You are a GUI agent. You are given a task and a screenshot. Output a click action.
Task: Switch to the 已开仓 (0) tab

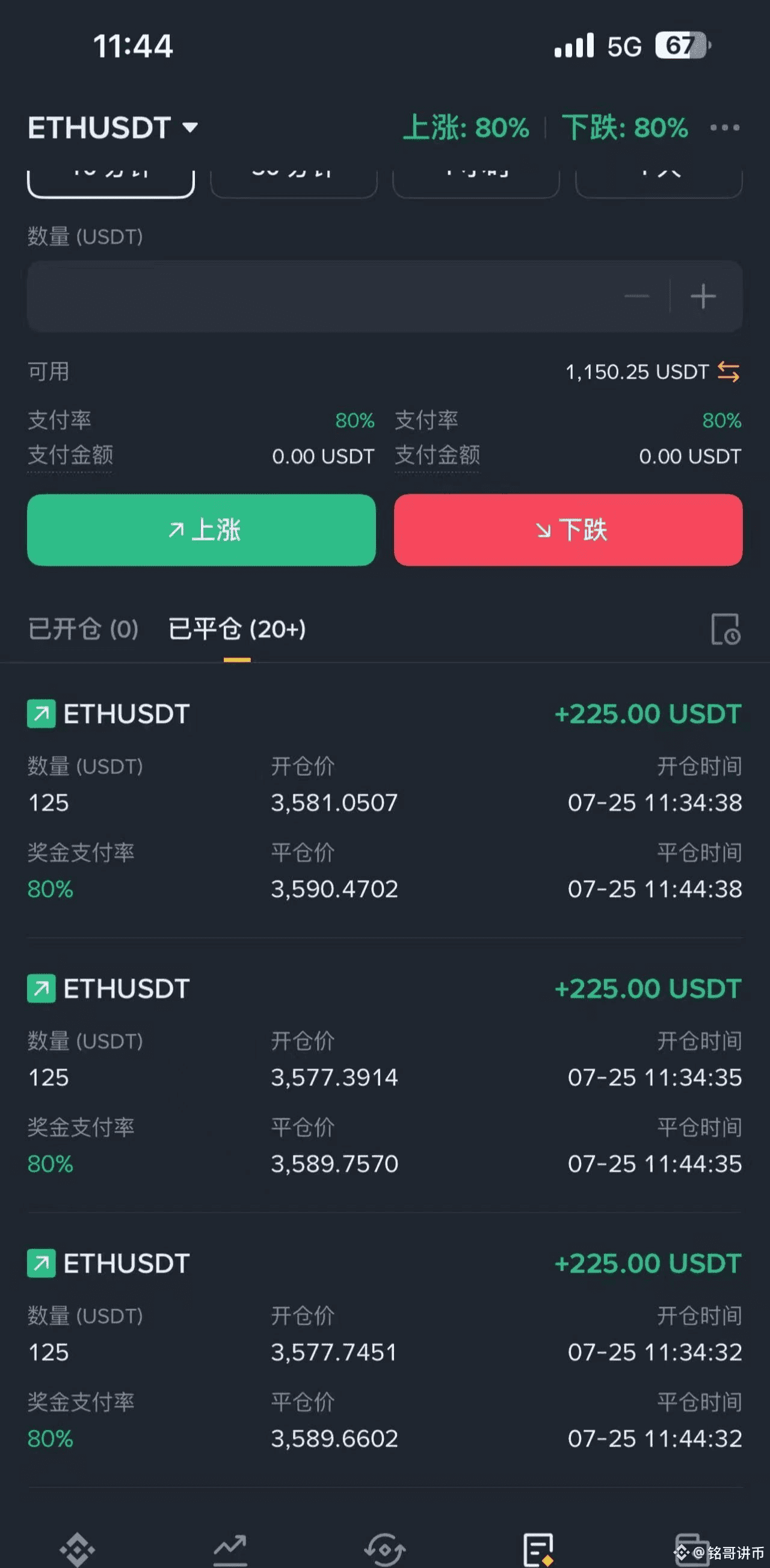(x=84, y=629)
